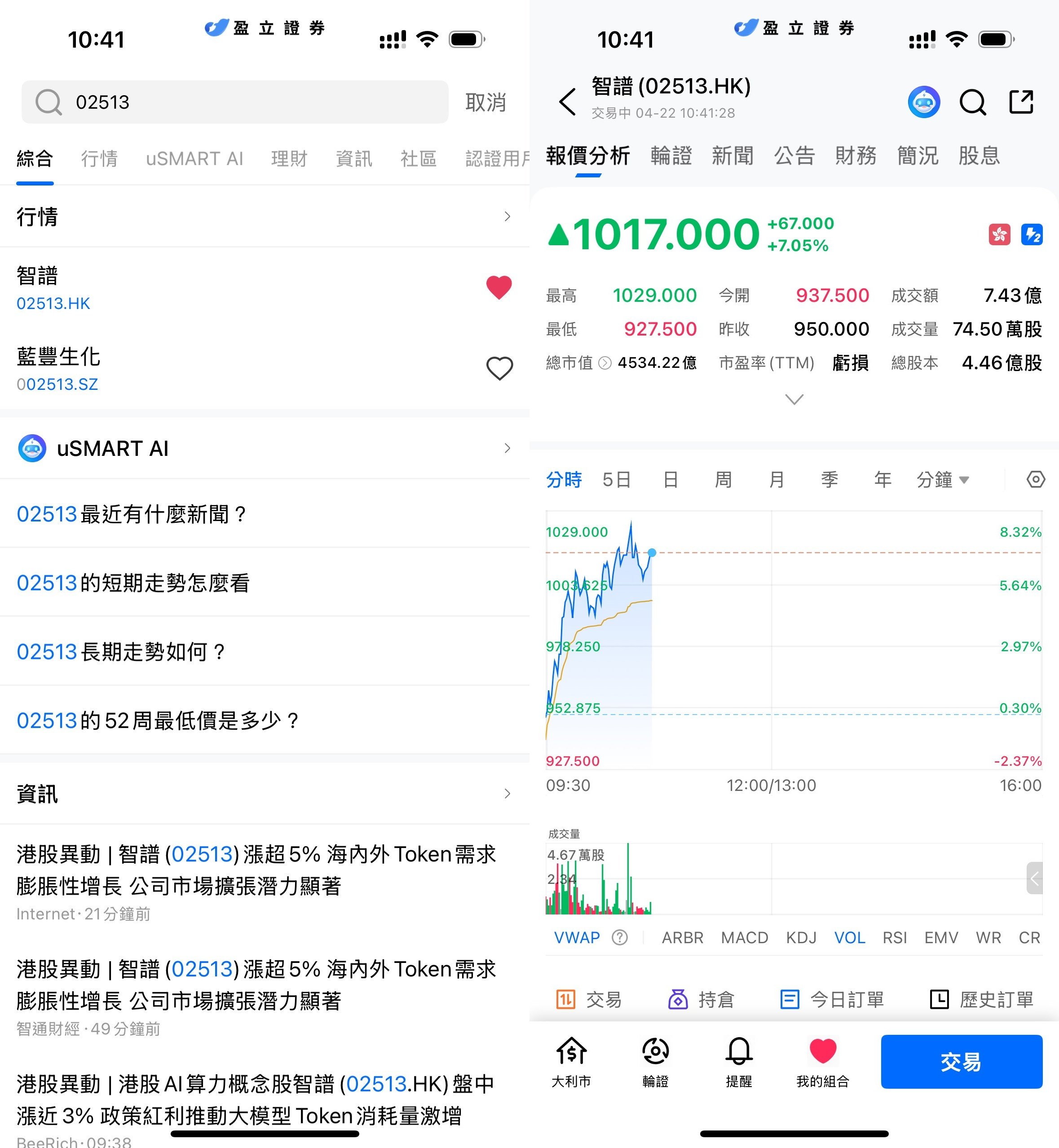The image size is (1059, 1148).
Task: Open 大利市 at the bottom
Action: pyautogui.click(x=571, y=1061)
